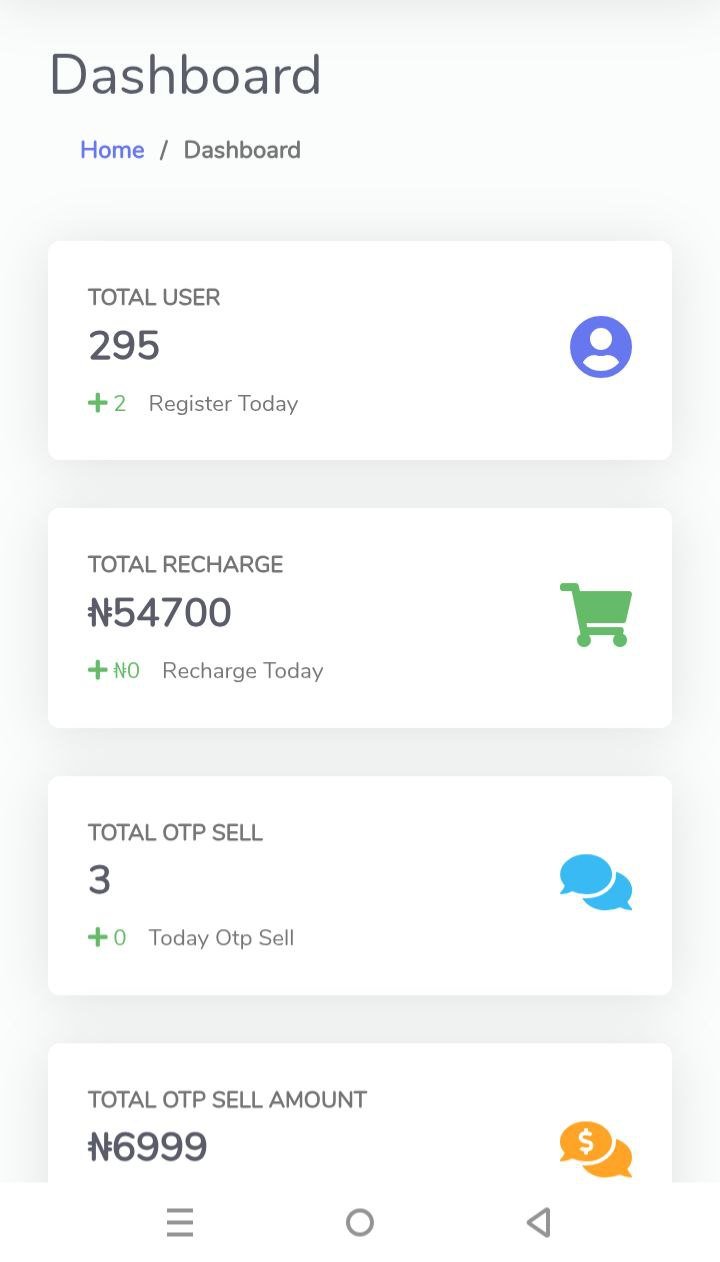Click the ₦54700 recharge amount
720x1262 pixels.
click(160, 612)
